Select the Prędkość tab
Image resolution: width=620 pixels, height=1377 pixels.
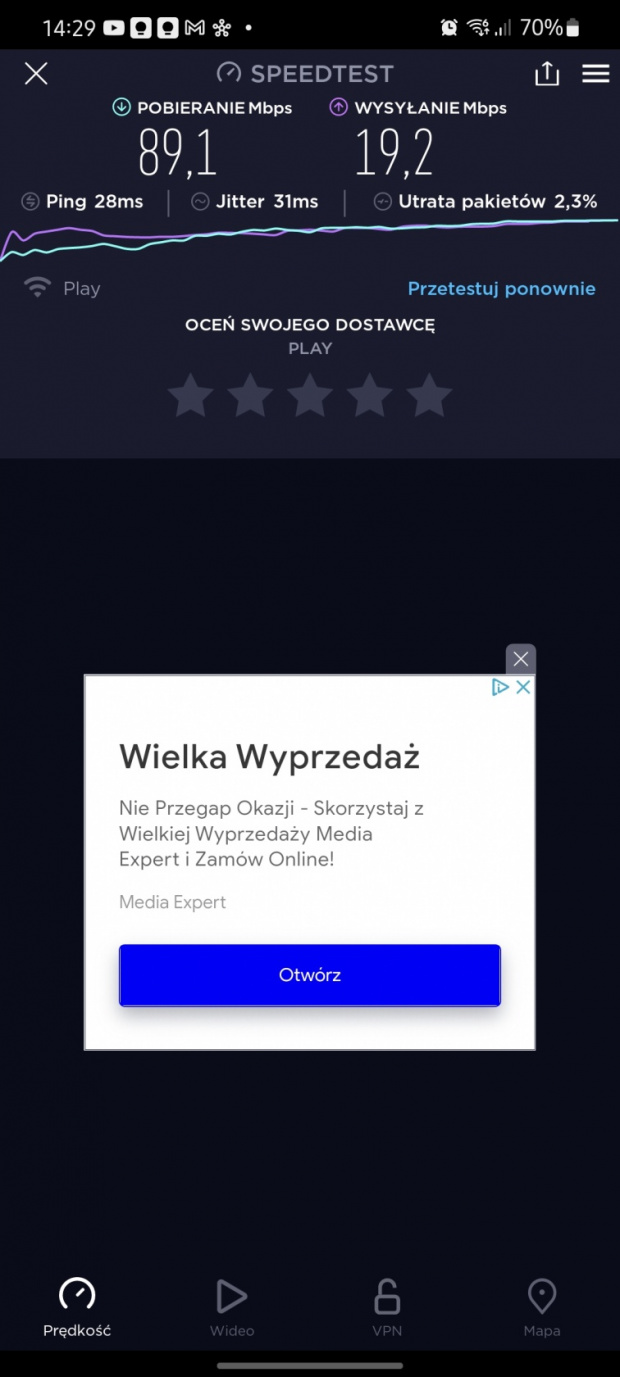coord(77,1307)
